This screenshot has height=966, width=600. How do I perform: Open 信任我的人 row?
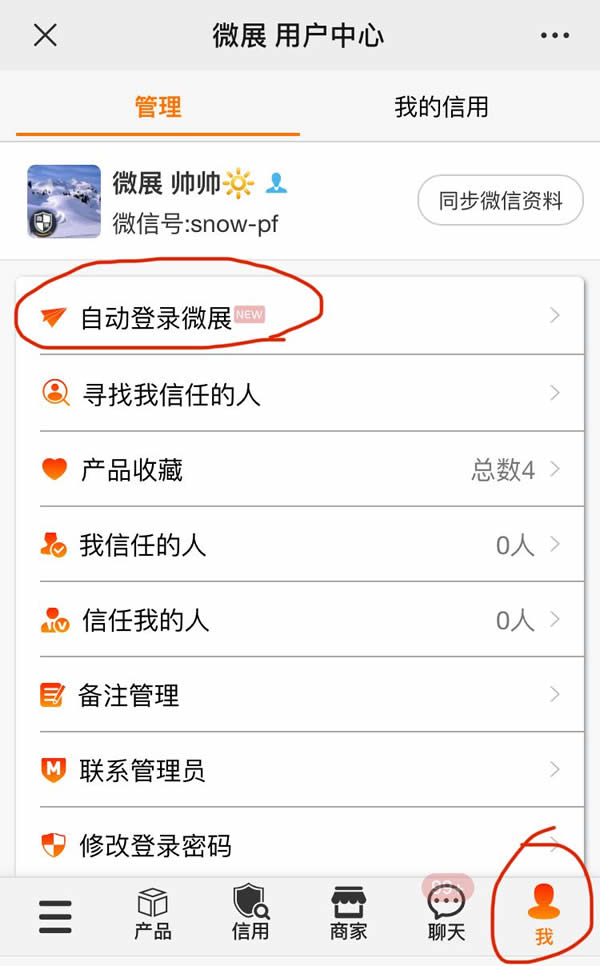[x=300, y=620]
